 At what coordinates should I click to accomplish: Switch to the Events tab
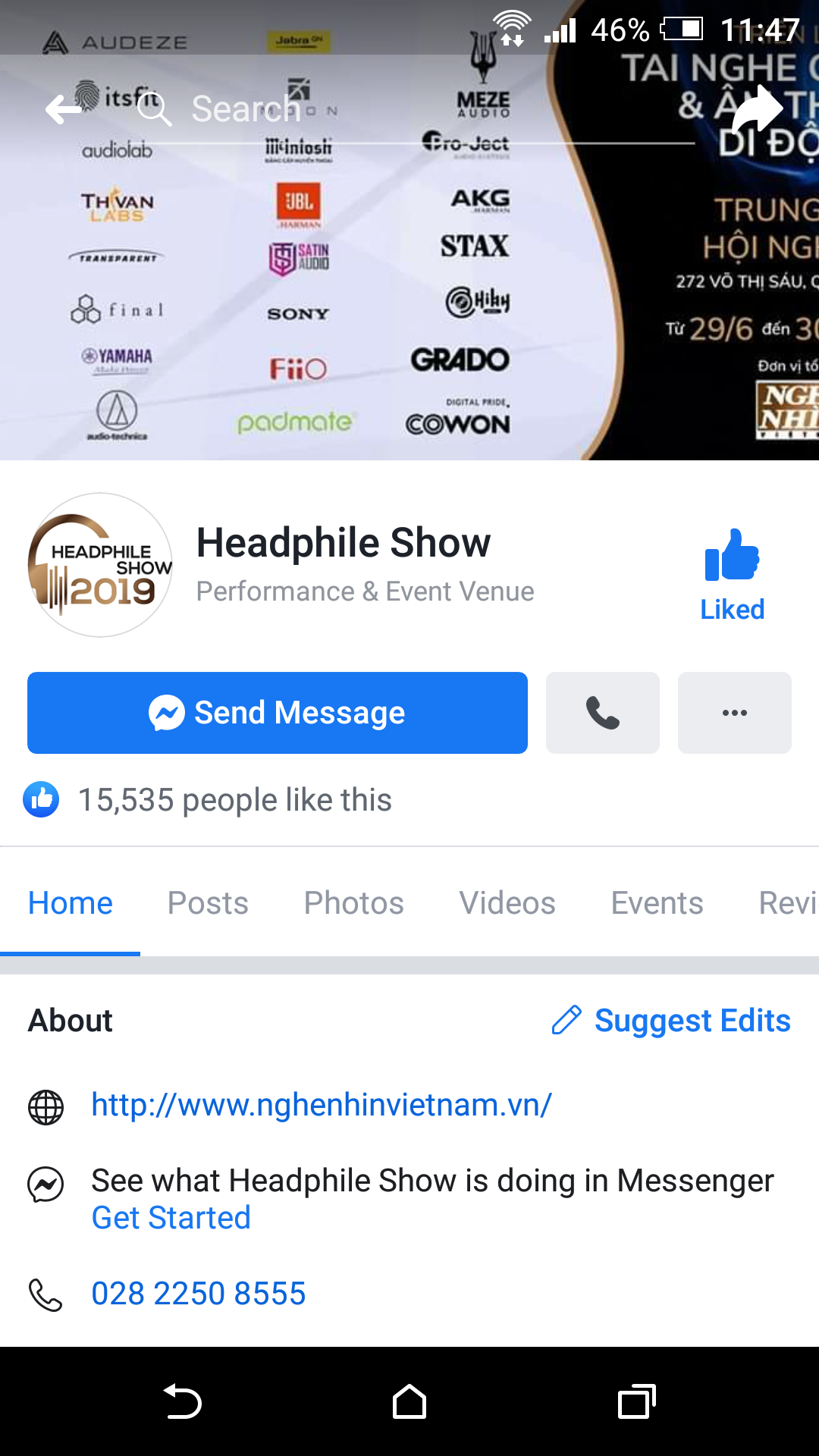pos(657,903)
